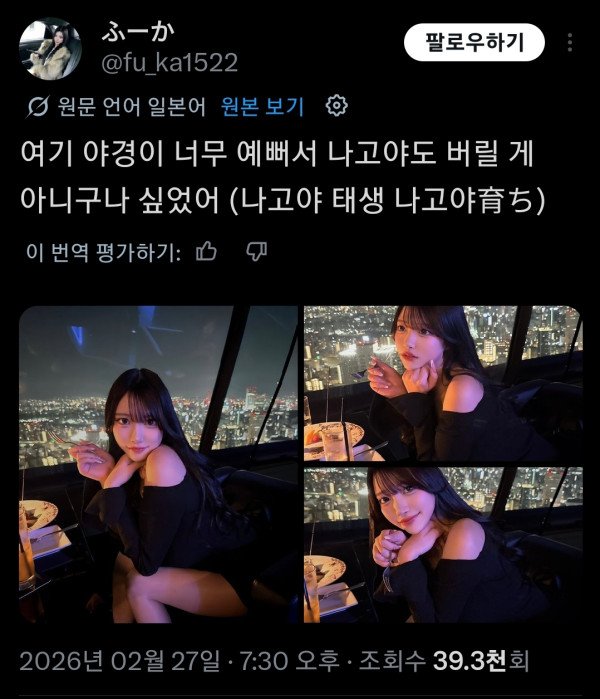Open ふーか's profile picture
600x699 pixels.
pos(50,49)
